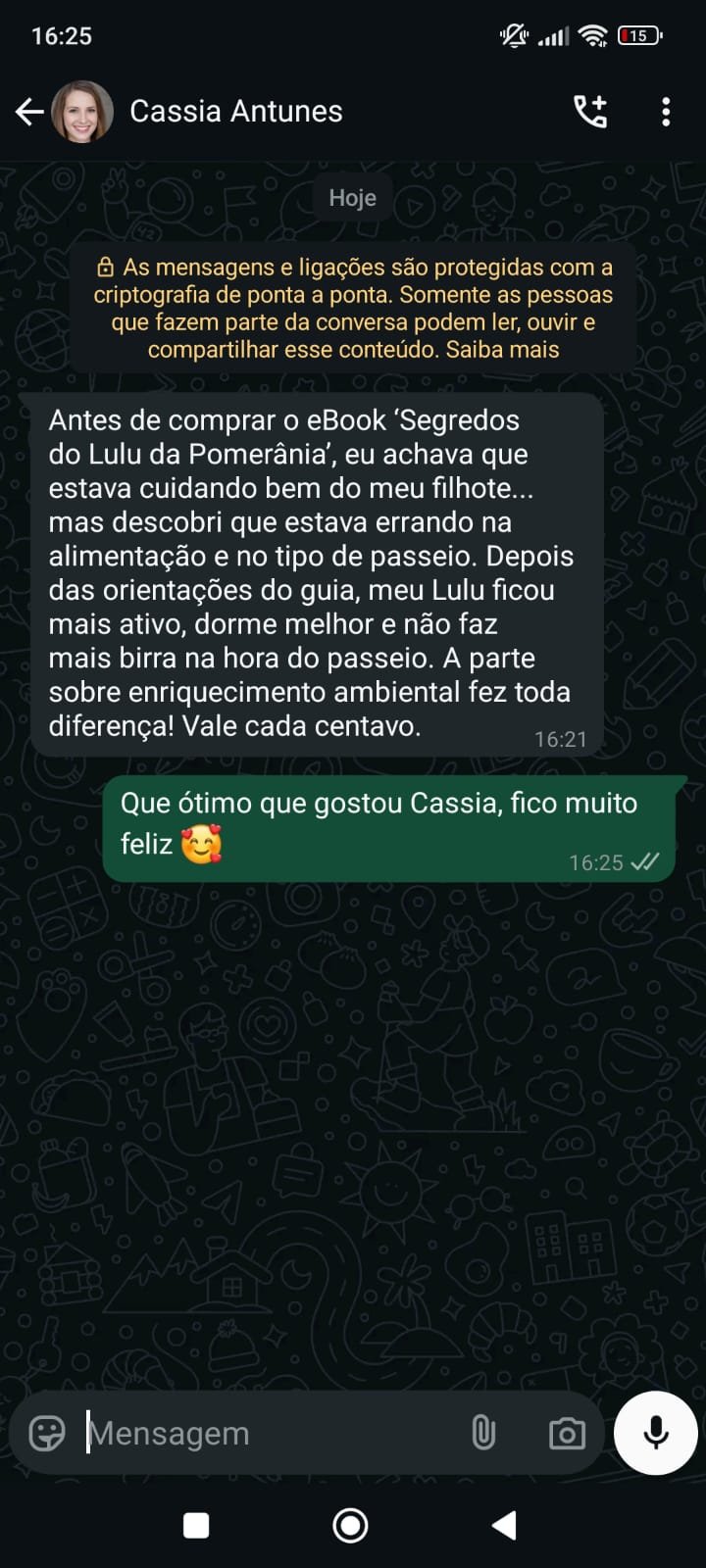The width and height of the screenshot is (706, 1568).
Task: Start a call with Cassia Antunes
Action: (590, 112)
